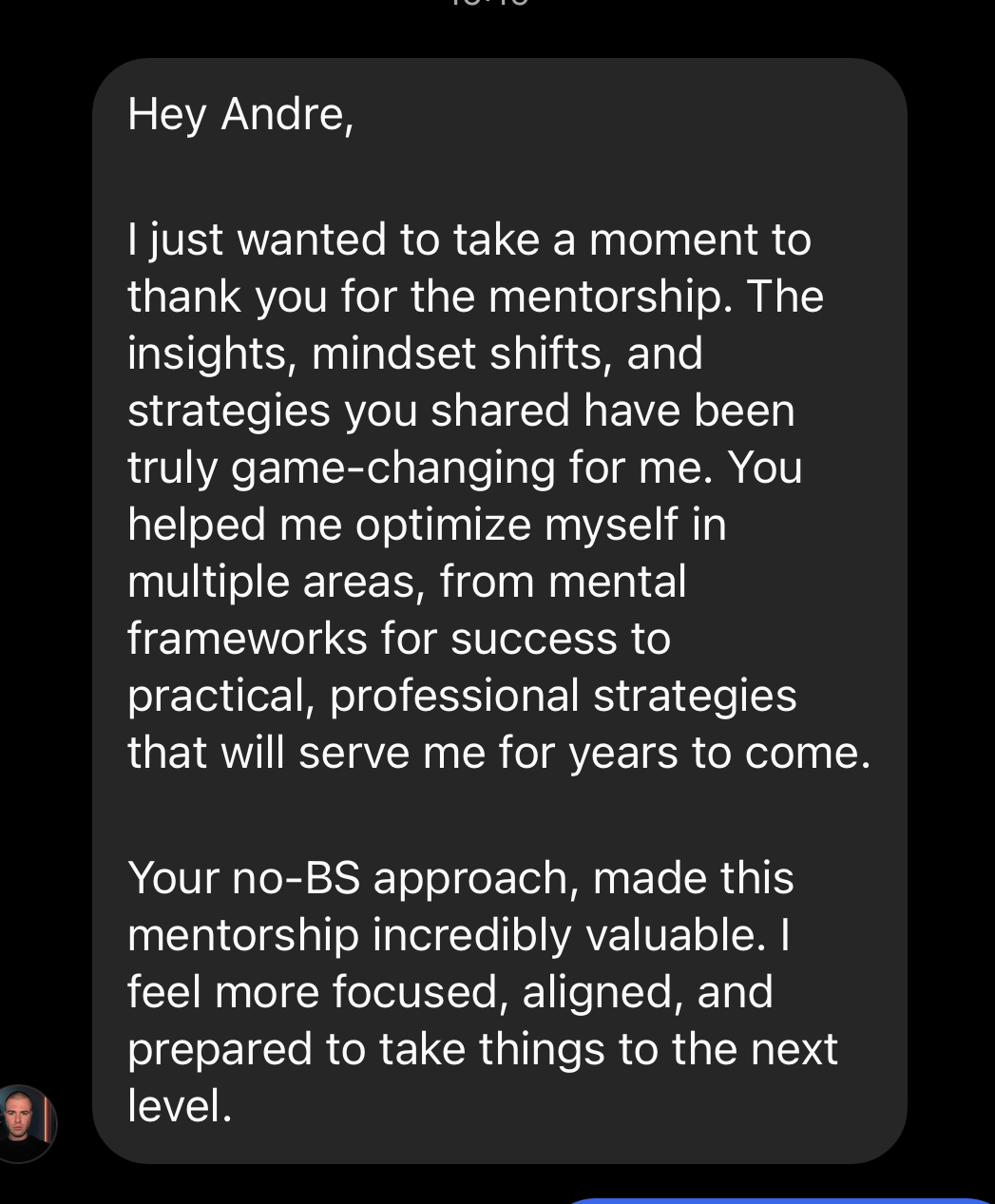Open the sender's profile picture beside the message
This screenshot has height=1204, width=995.
(x=26, y=1124)
